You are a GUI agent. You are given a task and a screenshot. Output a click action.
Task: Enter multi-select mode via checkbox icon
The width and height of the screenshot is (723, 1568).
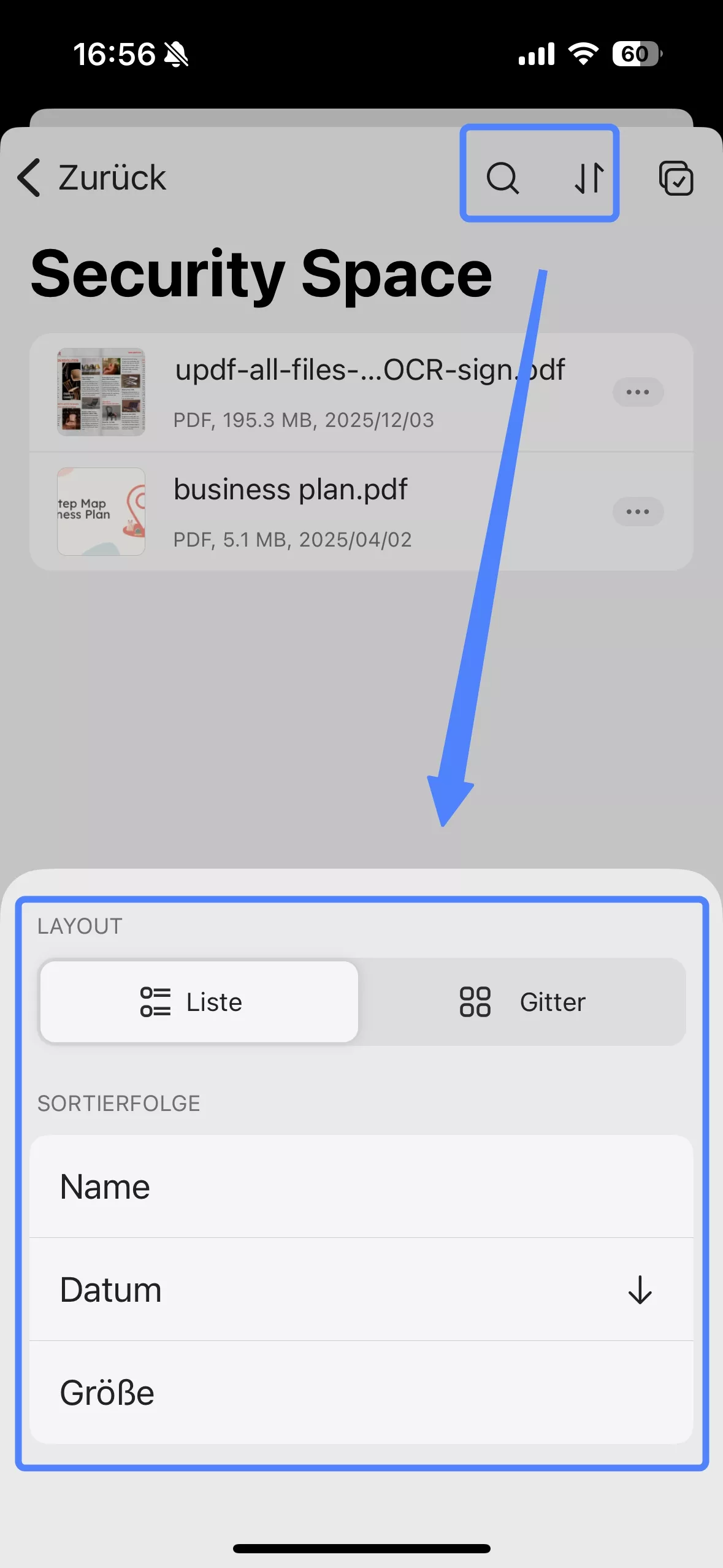676,179
